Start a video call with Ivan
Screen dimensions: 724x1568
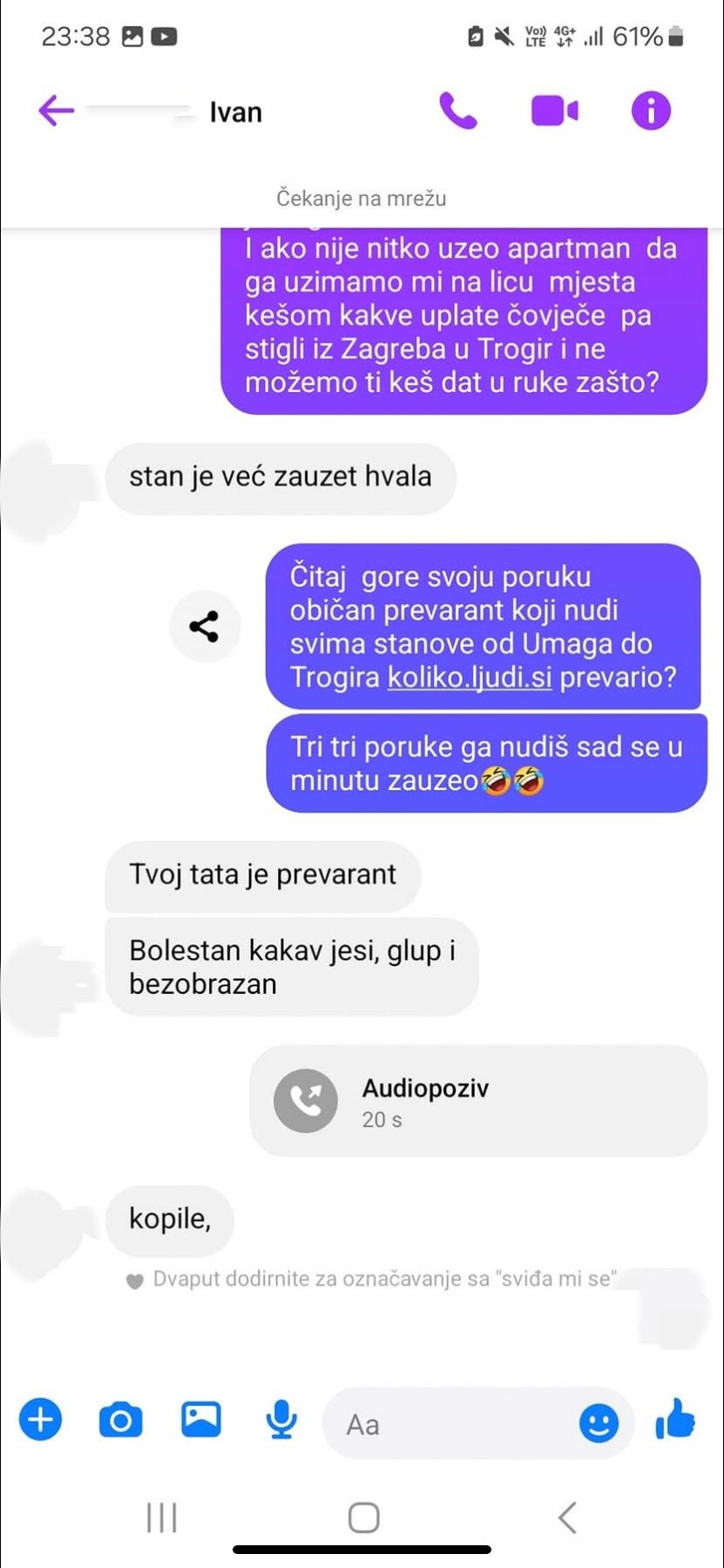click(555, 111)
